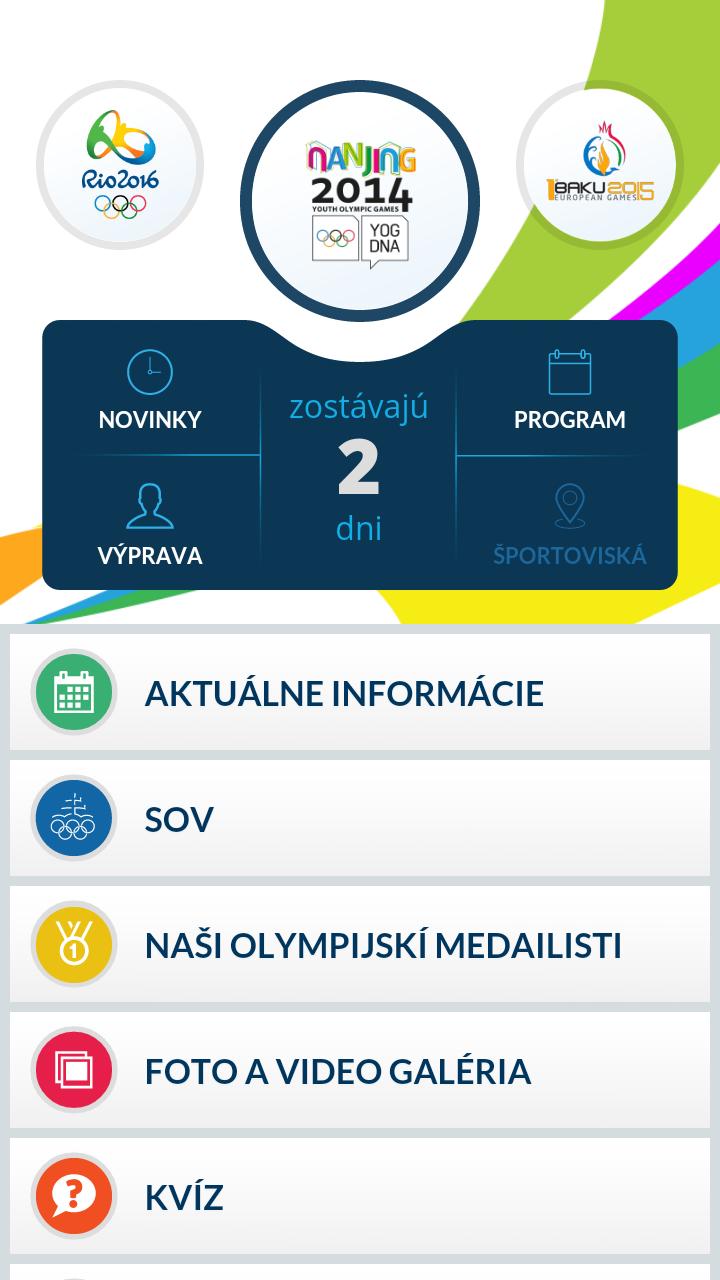This screenshot has width=720, height=1280.
Task: View Naši olympijskí medailisti
Action: tap(360, 944)
